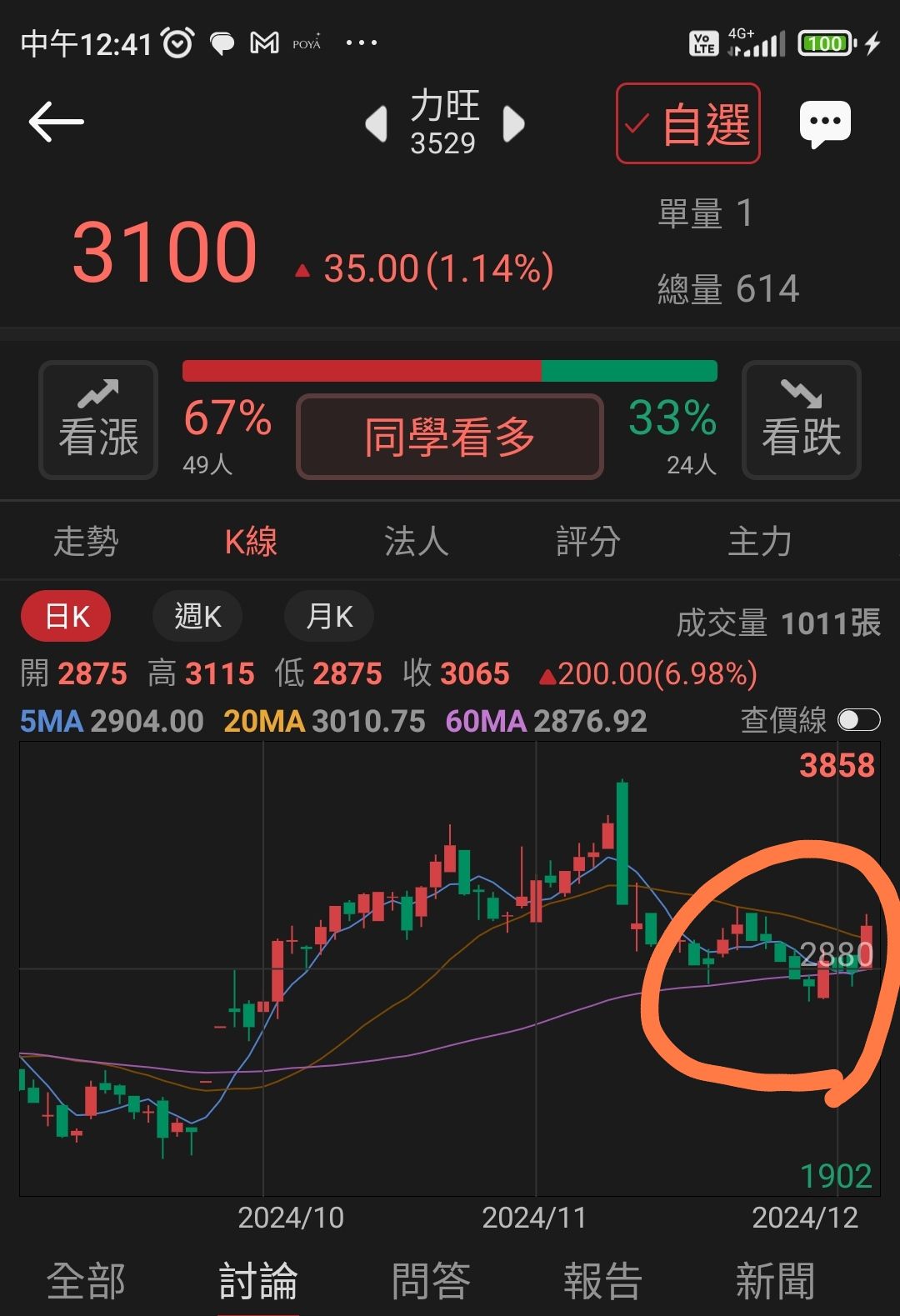900x1316 pixels.
Task: Enable the 查價線 switch
Action: point(858,720)
